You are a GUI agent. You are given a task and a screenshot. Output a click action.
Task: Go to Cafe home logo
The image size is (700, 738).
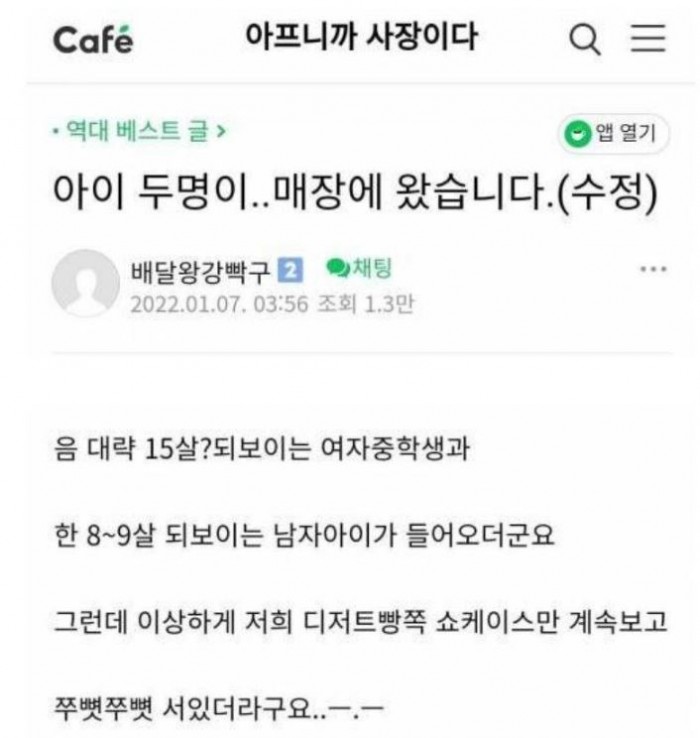click(x=93, y=41)
